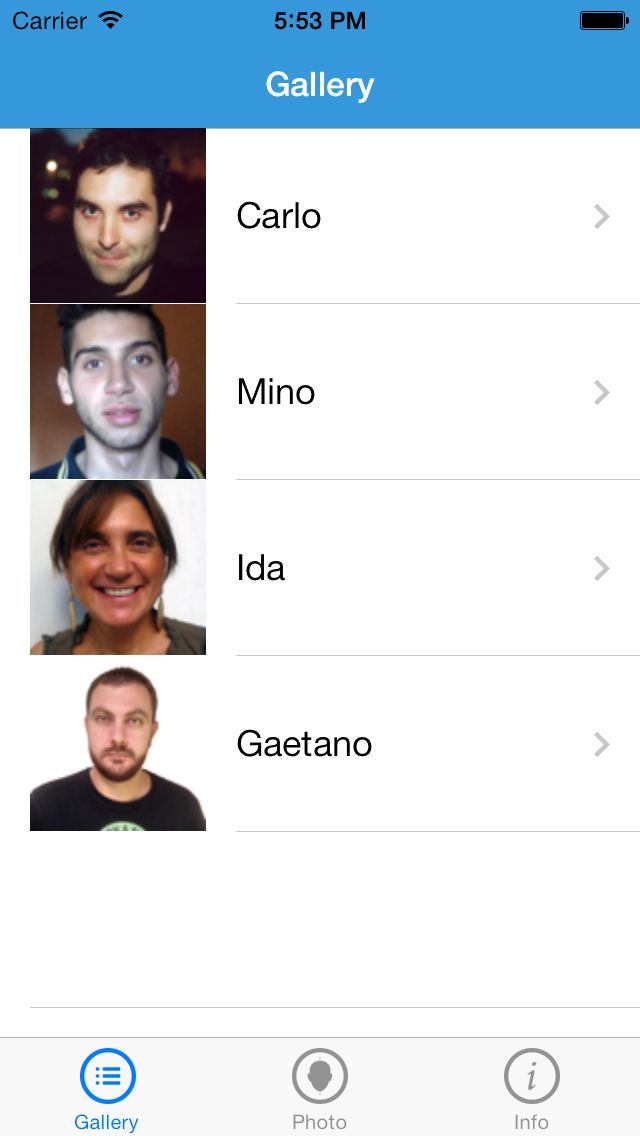Open Carlo's gallery row
The image size is (640, 1136).
click(x=320, y=216)
